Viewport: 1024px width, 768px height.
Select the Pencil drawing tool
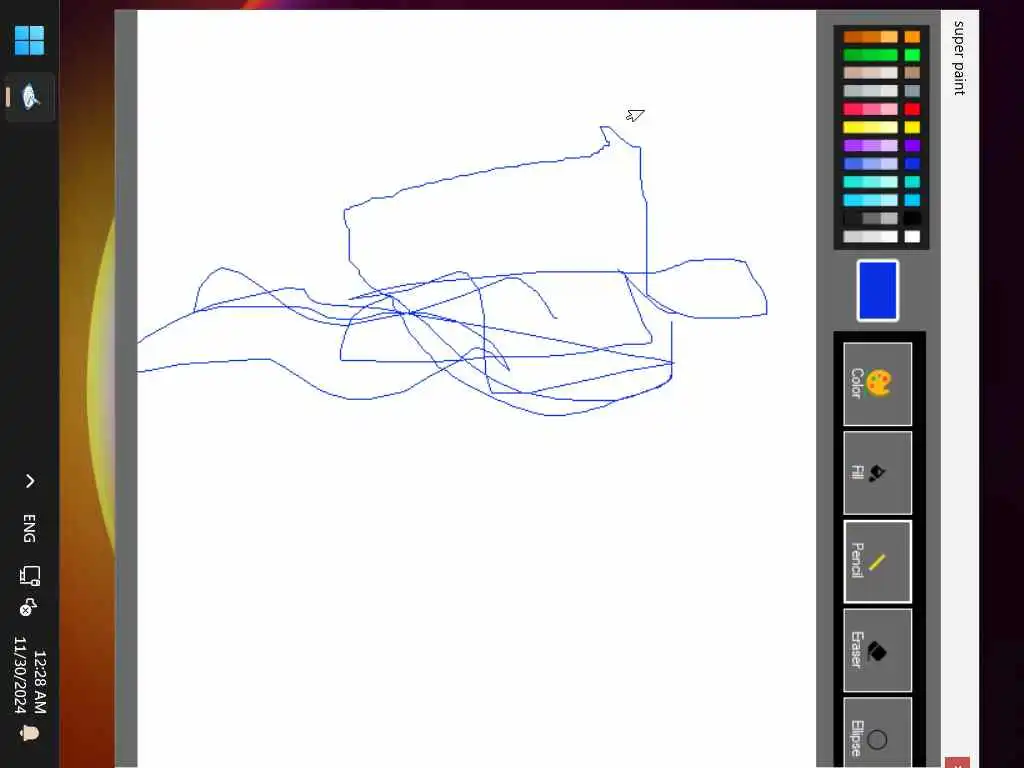[x=877, y=561]
